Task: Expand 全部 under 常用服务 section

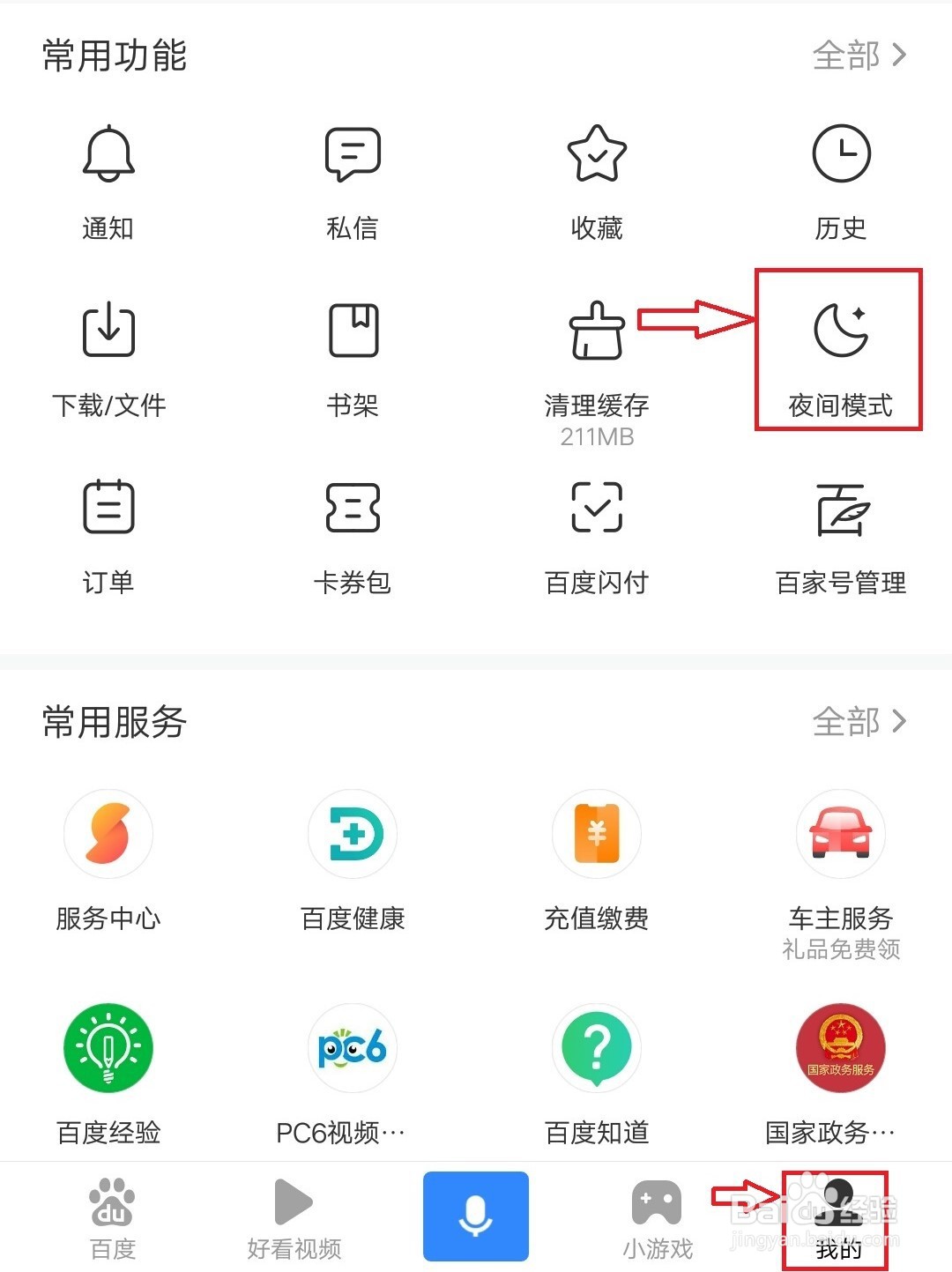Action: click(859, 721)
